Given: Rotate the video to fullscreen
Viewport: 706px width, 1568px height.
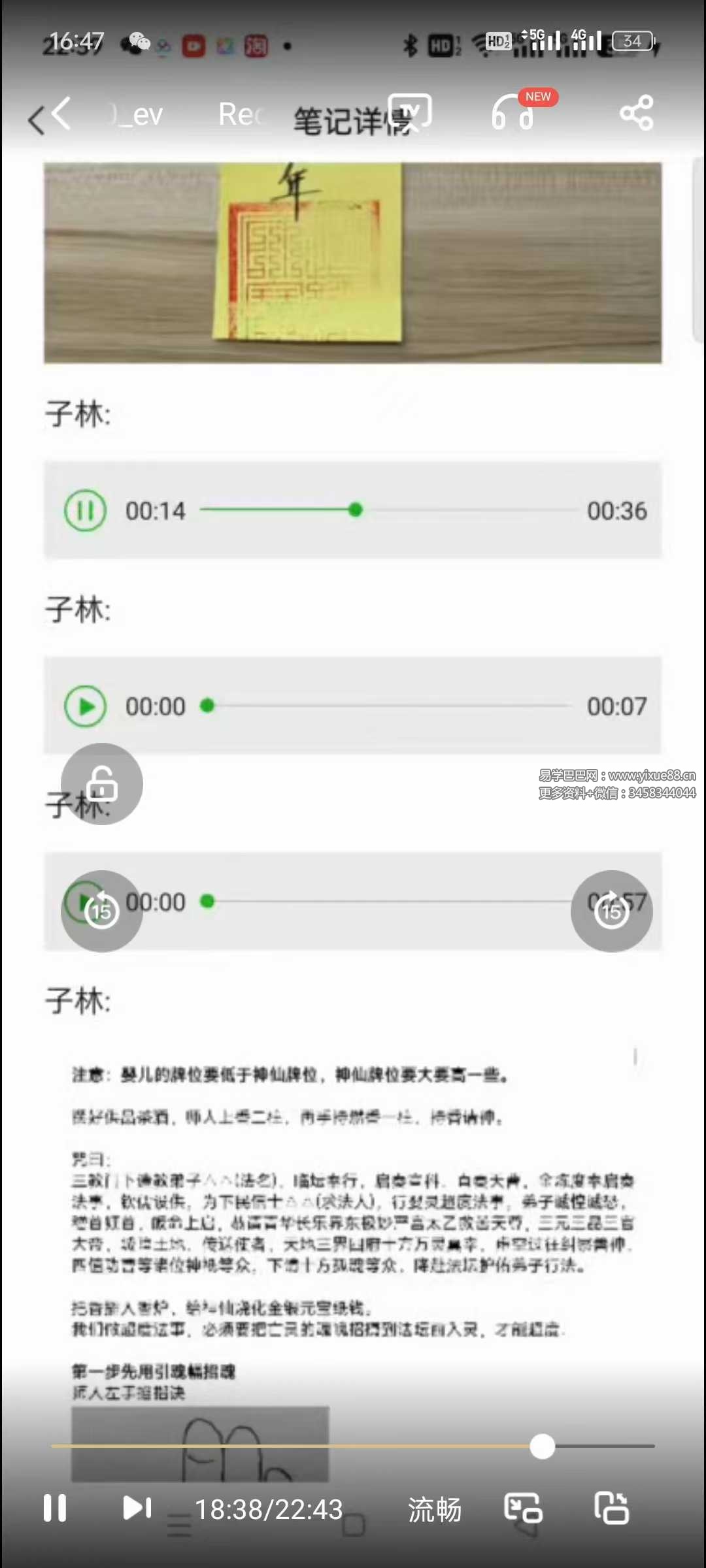Looking at the screenshot, I should pyautogui.click(x=611, y=1508).
